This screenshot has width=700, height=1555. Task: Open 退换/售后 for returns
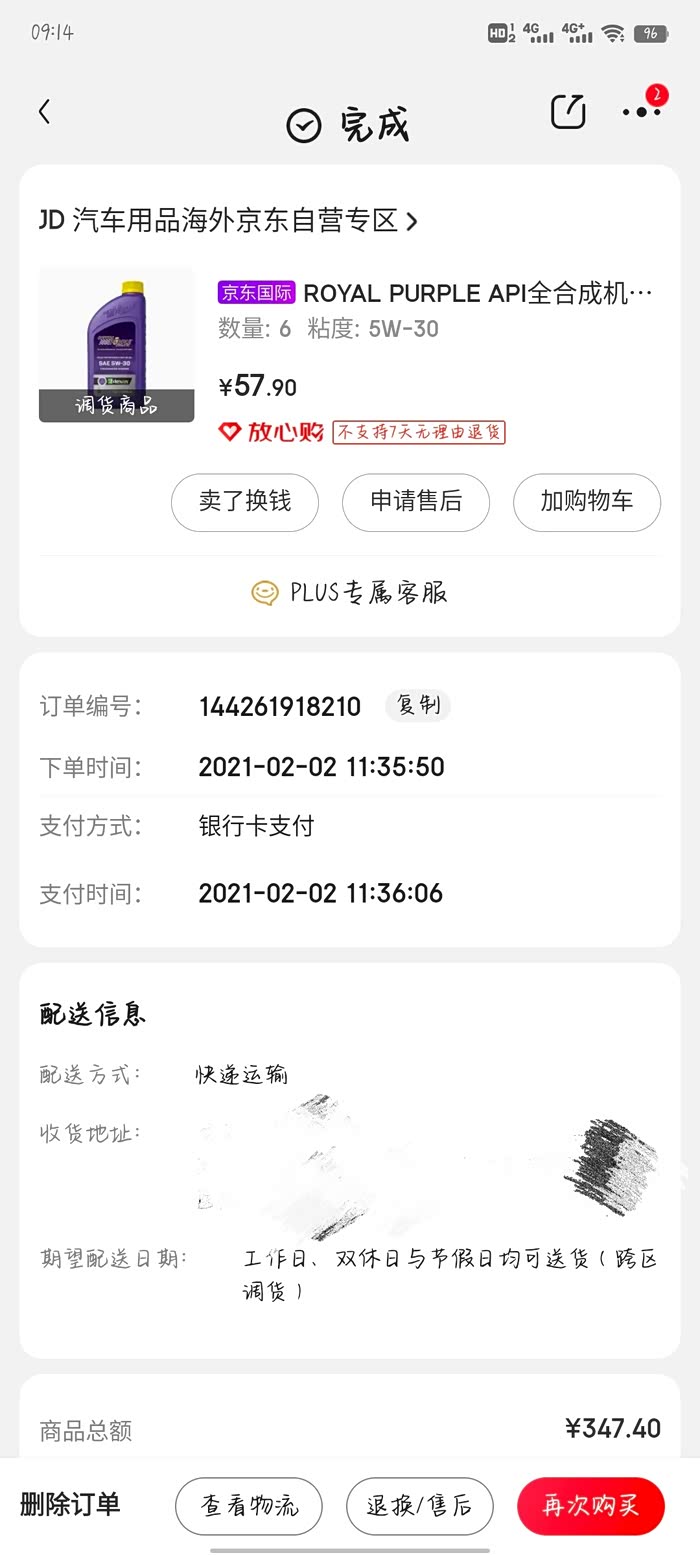[420, 1506]
